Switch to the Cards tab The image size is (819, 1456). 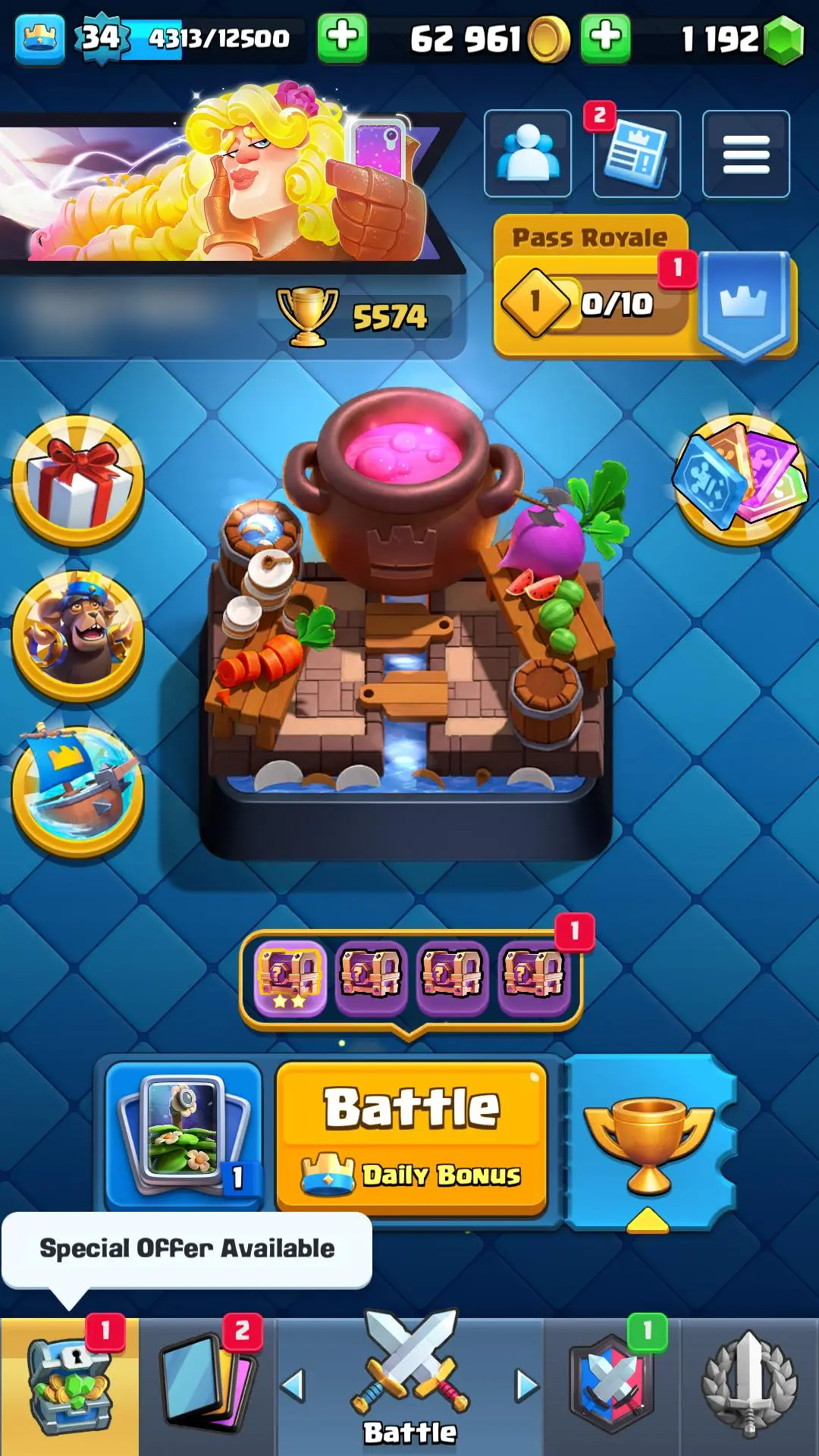[206, 1386]
